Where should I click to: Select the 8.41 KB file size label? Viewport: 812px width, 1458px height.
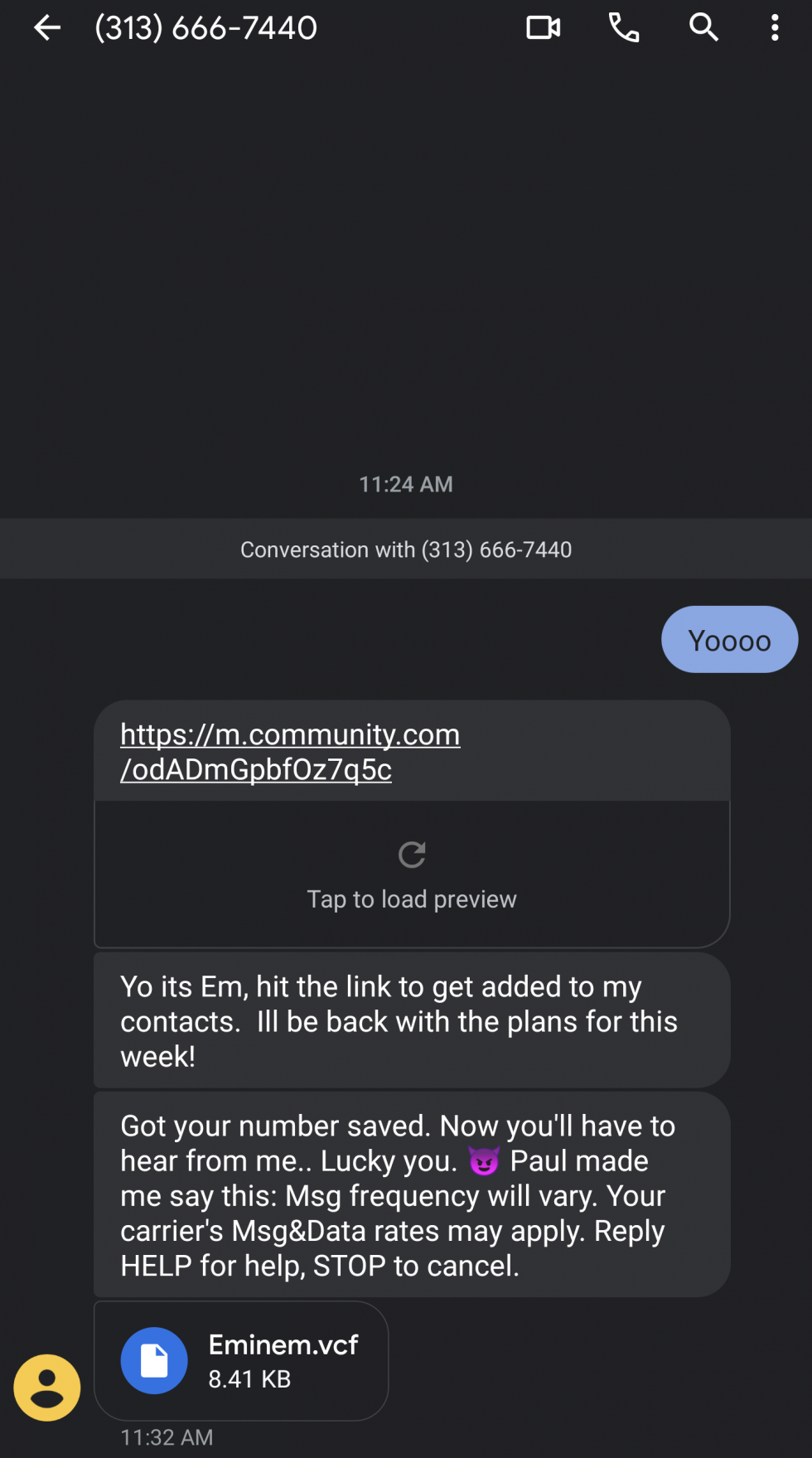click(x=249, y=1378)
